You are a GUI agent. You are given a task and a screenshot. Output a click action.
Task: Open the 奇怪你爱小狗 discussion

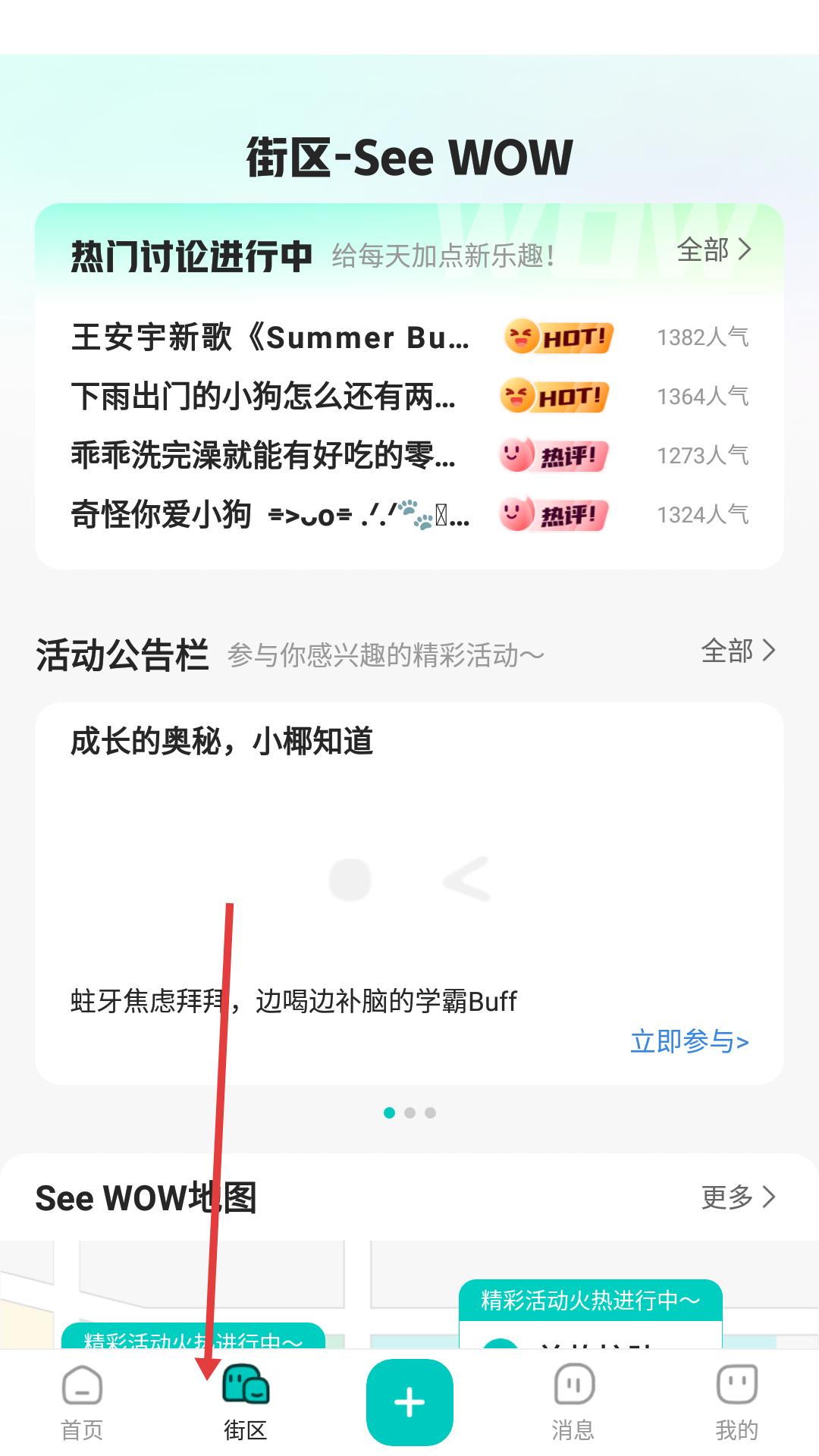(409, 515)
